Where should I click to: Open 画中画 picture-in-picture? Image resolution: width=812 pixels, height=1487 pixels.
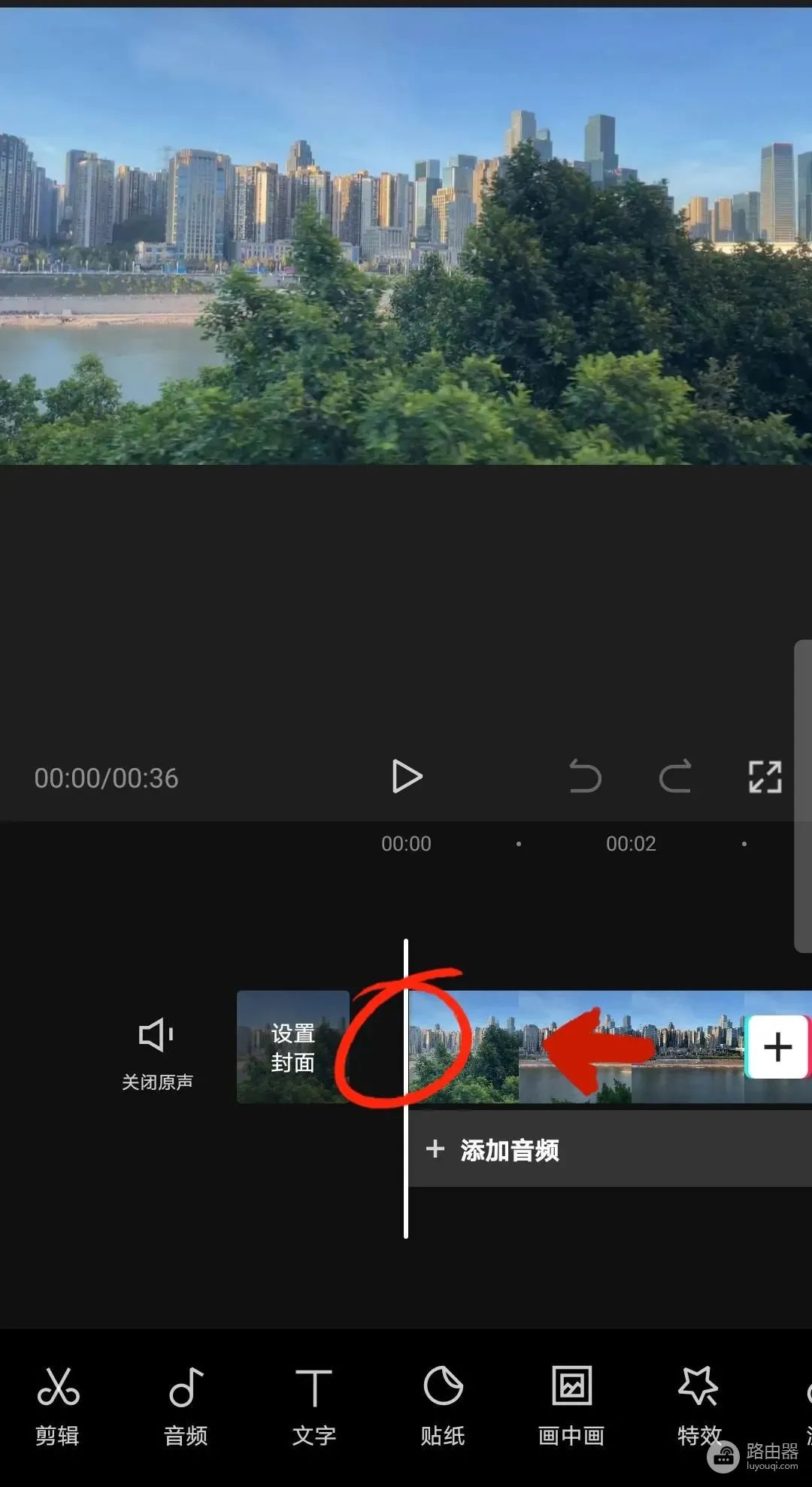click(x=571, y=1405)
